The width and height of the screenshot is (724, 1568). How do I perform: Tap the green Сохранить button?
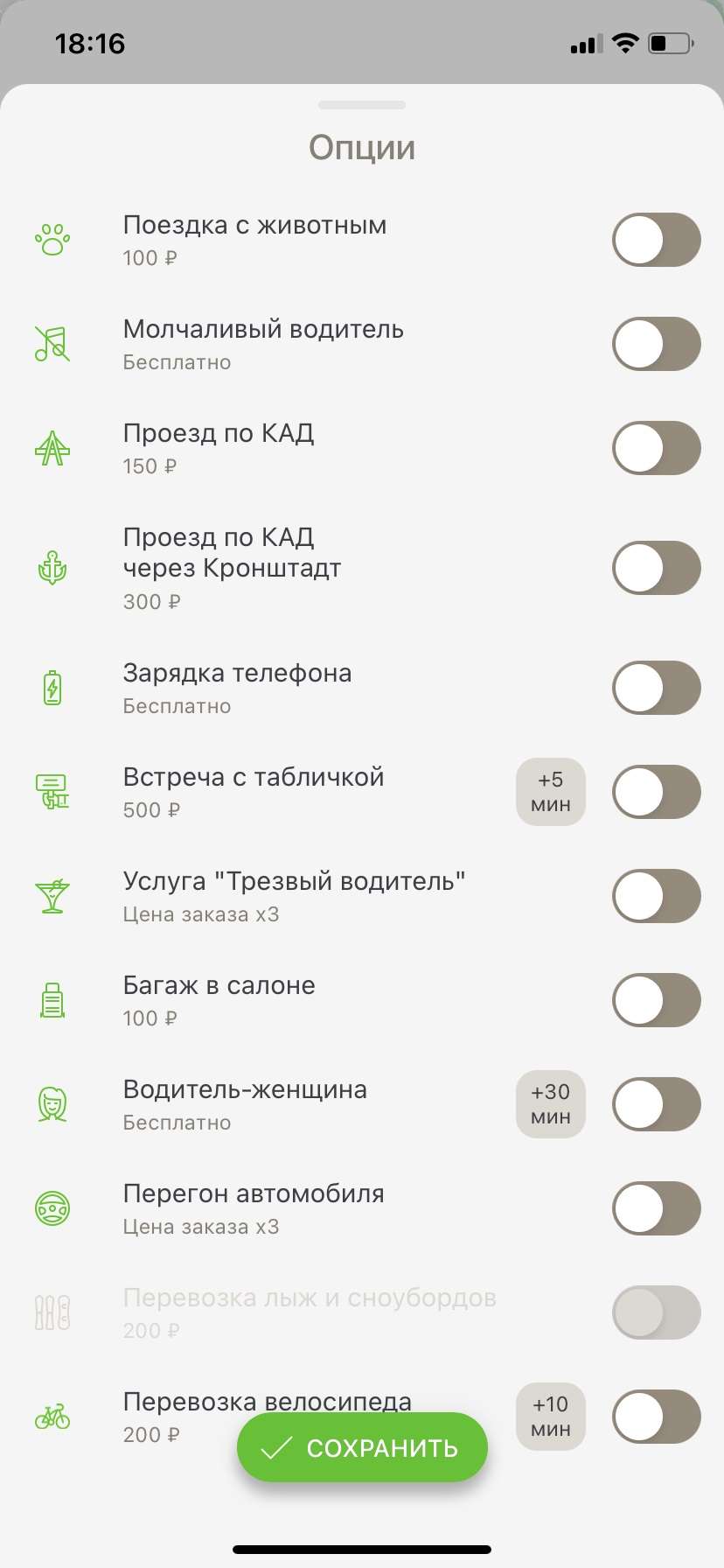pos(362,1447)
